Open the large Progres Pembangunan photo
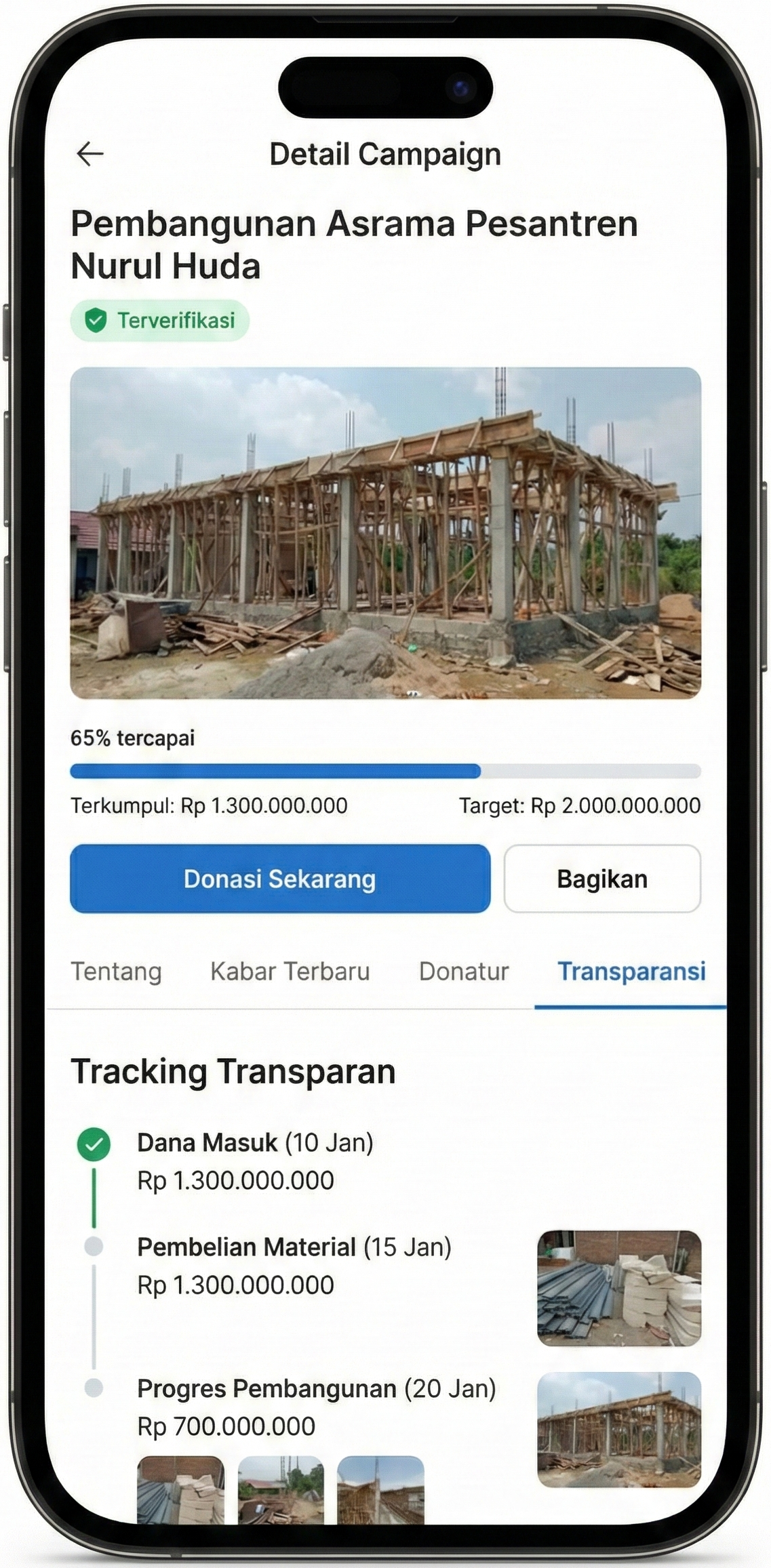771x1568 pixels. [x=619, y=1430]
